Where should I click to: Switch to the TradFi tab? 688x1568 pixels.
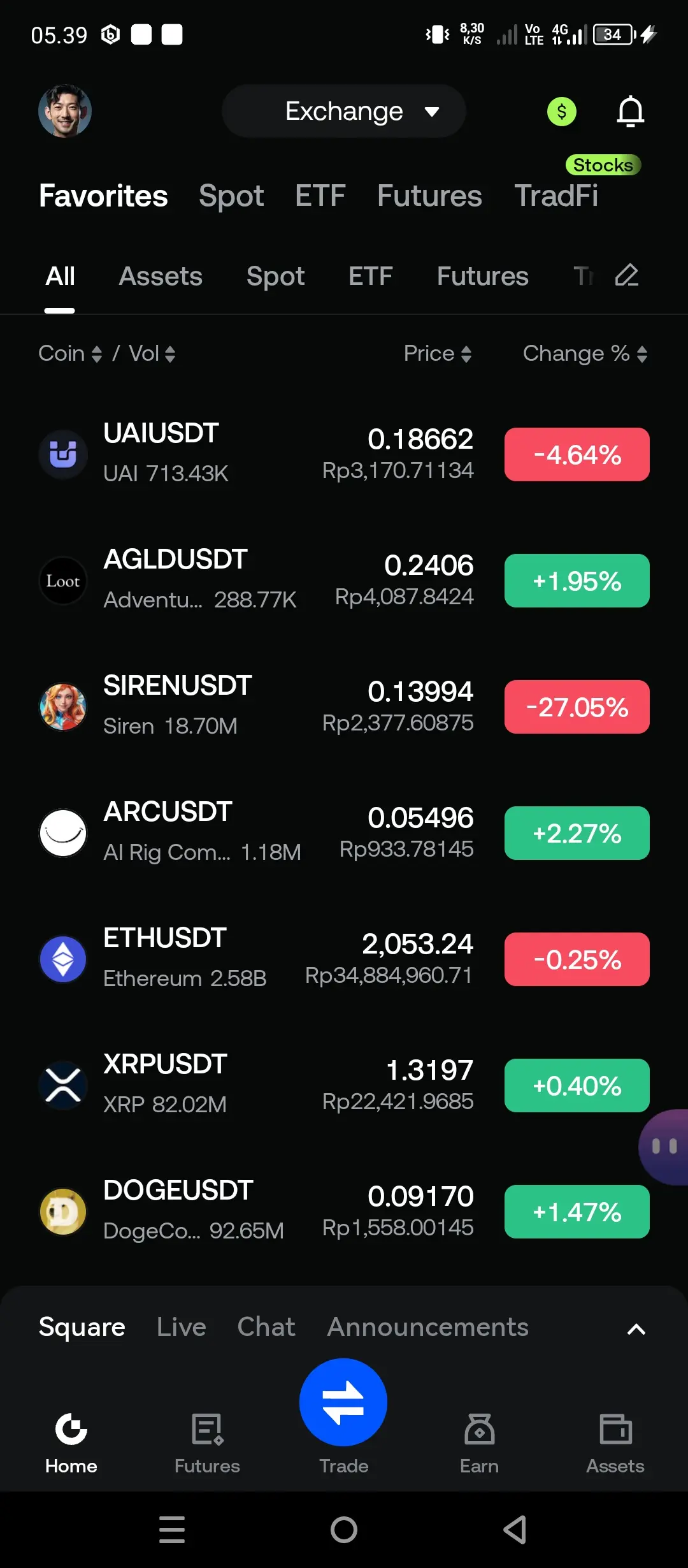pyautogui.click(x=556, y=196)
